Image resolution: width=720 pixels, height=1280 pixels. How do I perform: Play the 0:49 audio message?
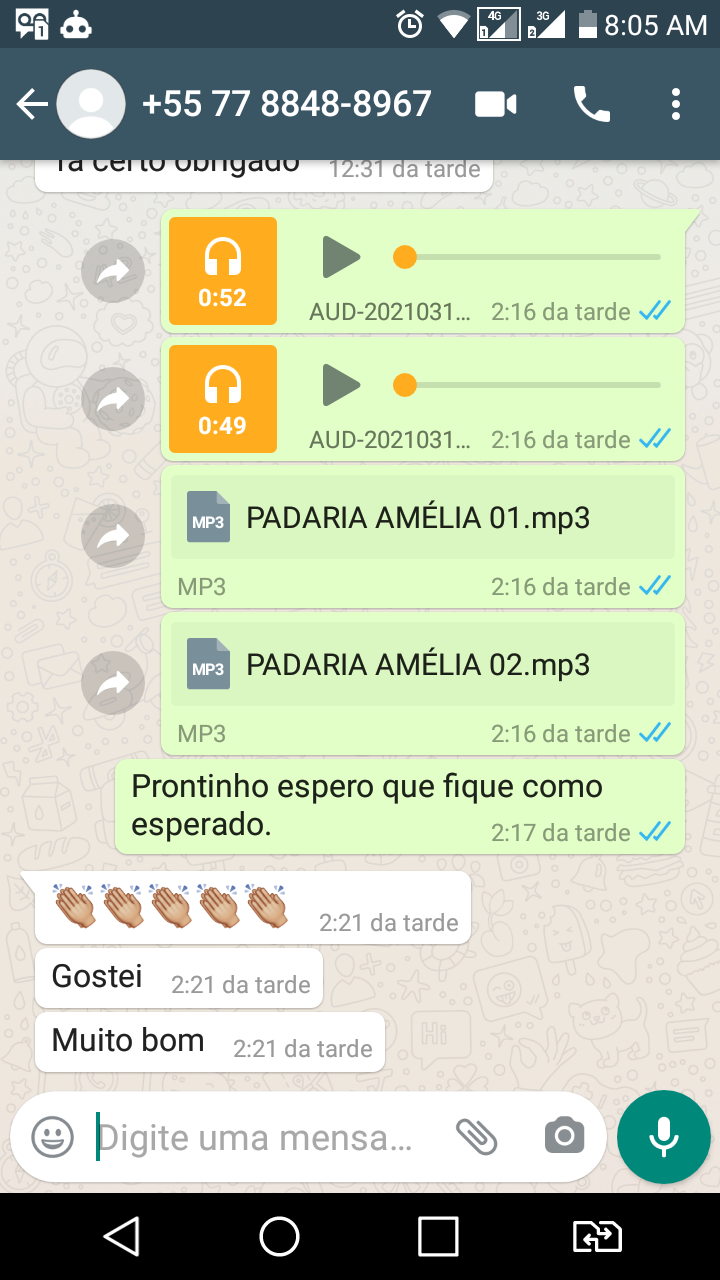click(x=341, y=385)
